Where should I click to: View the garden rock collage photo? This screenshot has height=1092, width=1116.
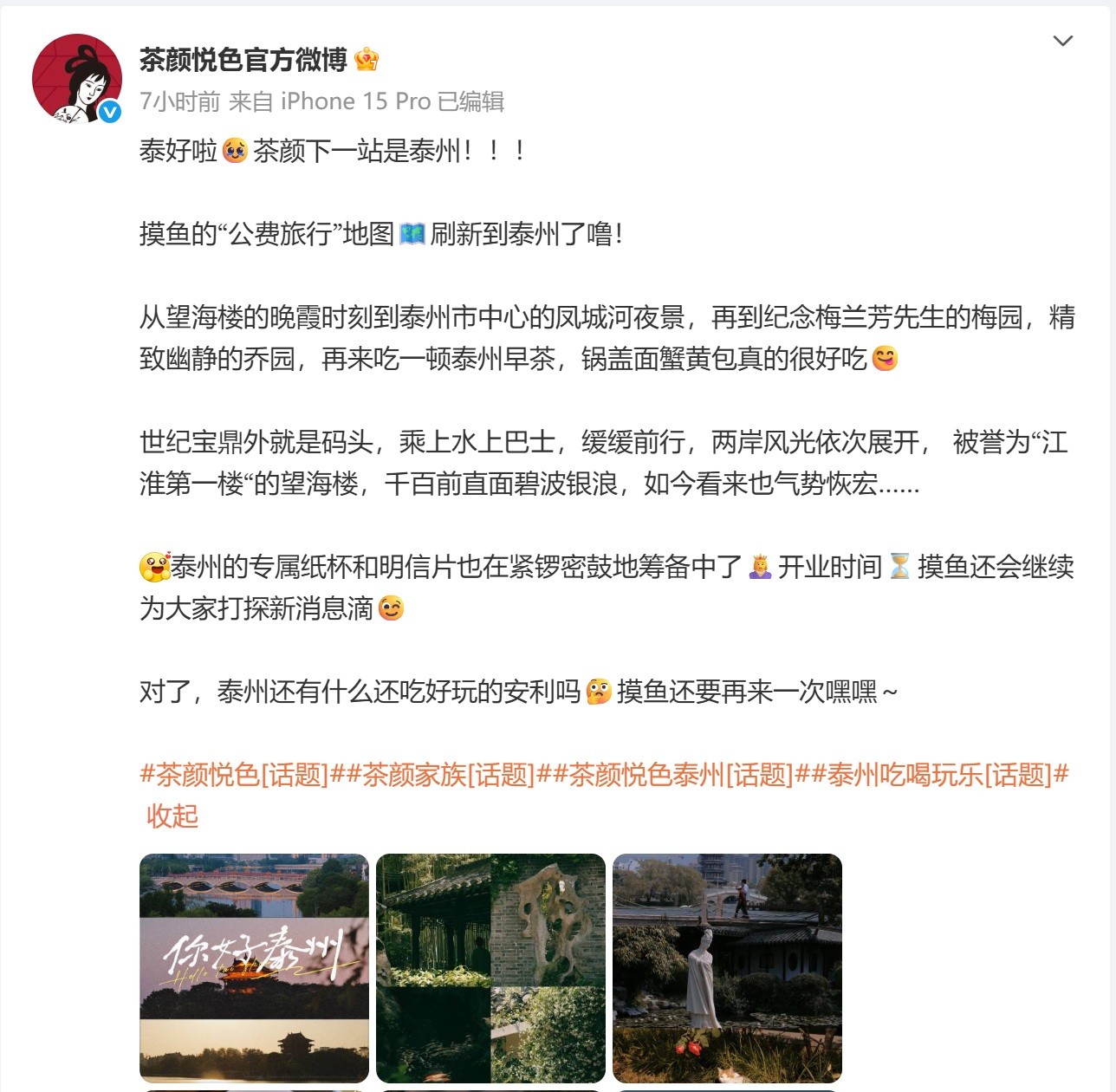490,967
